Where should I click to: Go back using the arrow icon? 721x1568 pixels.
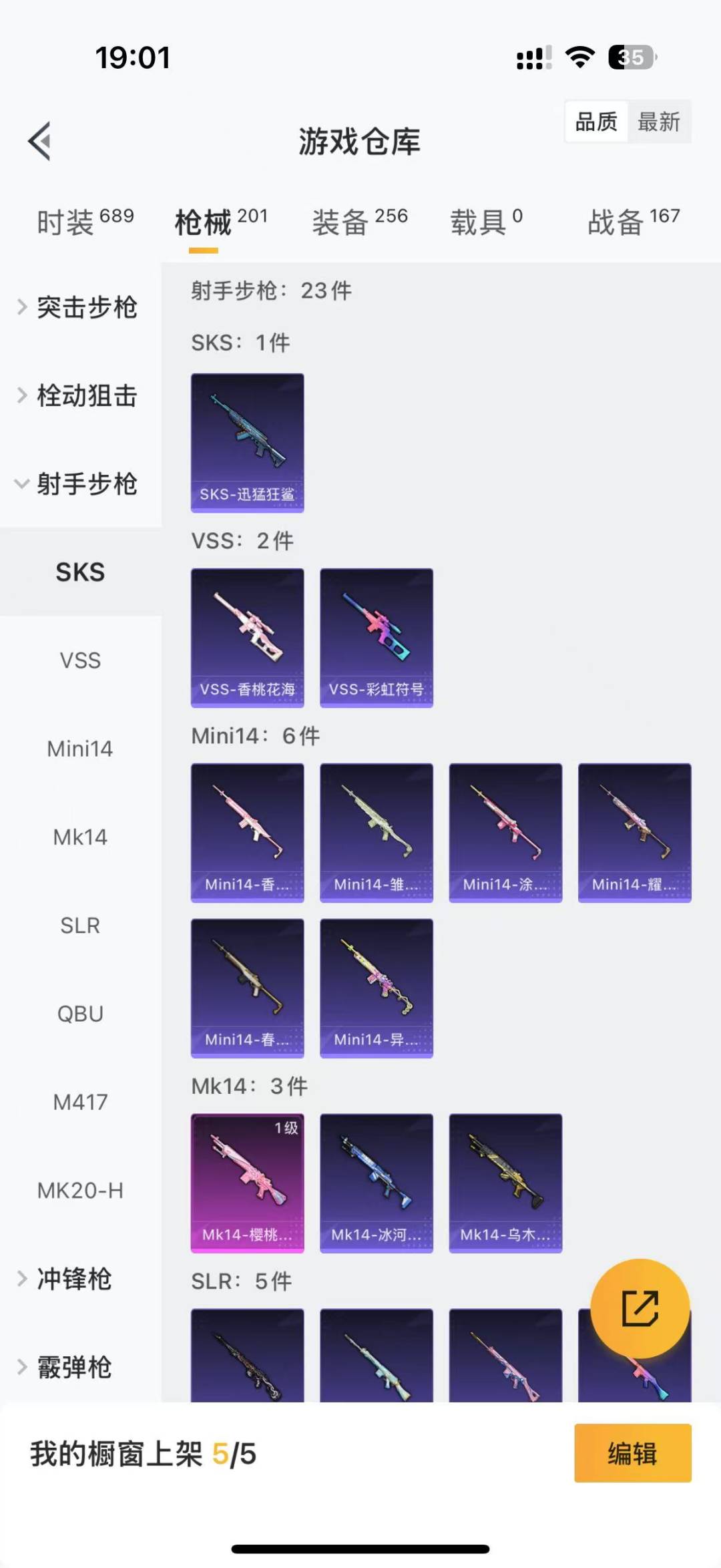(x=40, y=141)
